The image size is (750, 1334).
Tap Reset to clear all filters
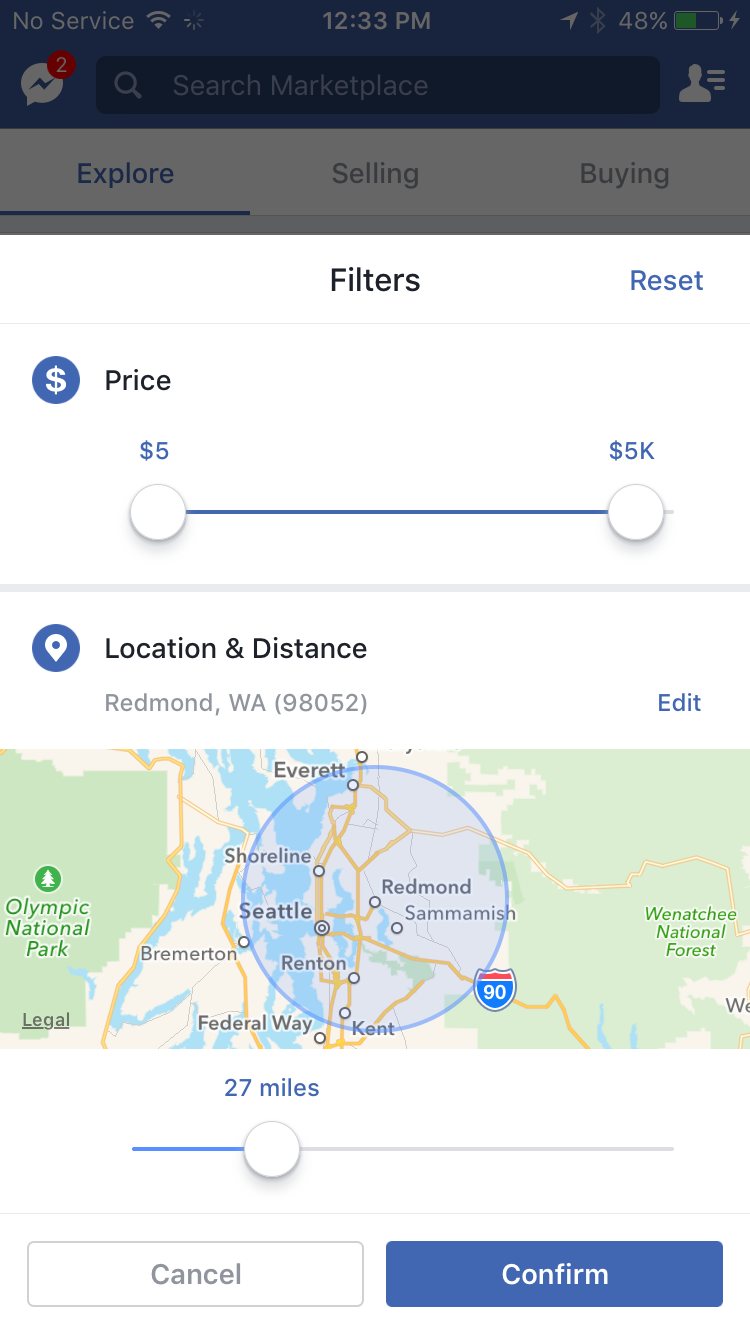click(x=666, y=280)
